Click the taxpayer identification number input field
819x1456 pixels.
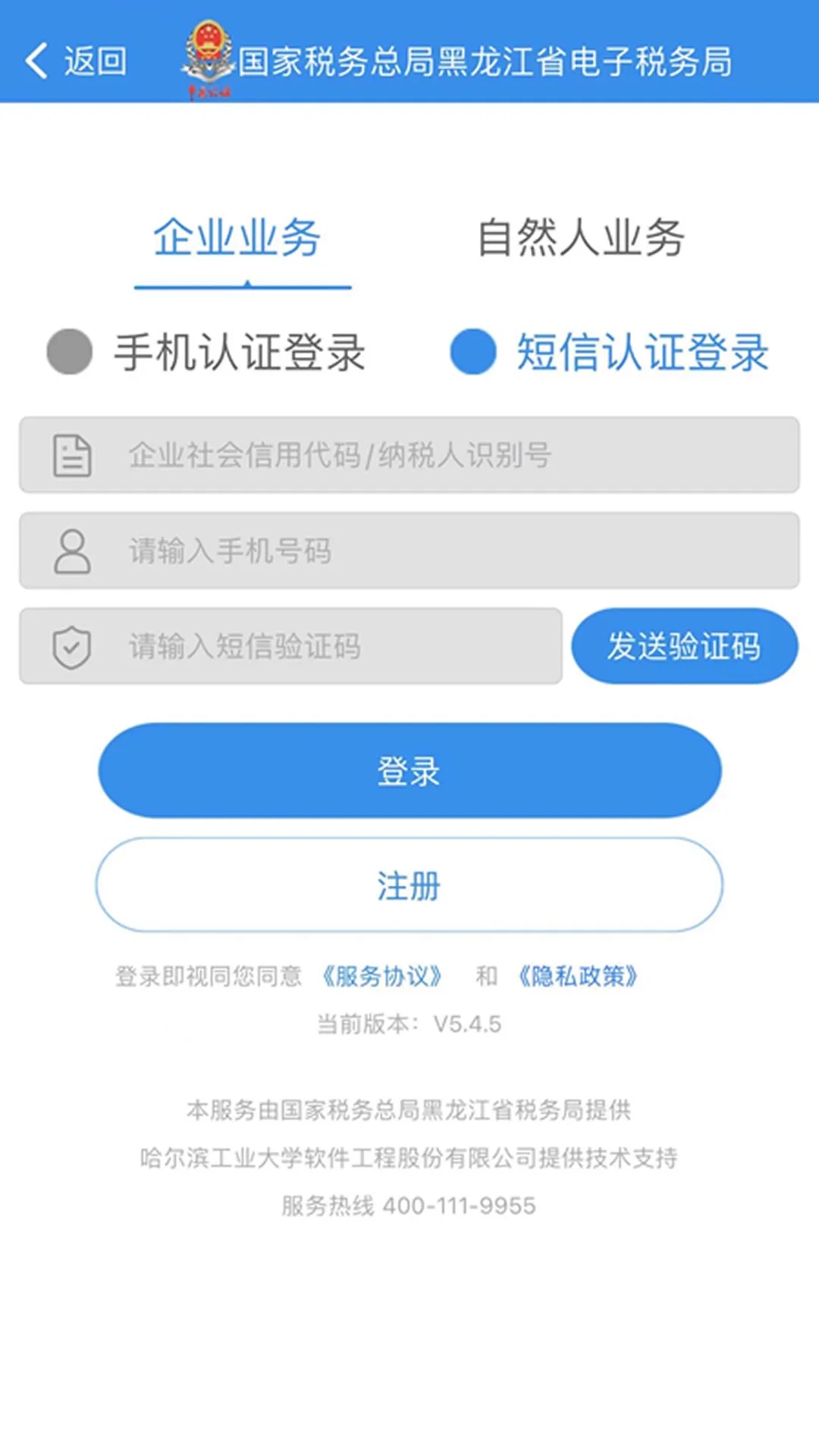tap(409, 455)
